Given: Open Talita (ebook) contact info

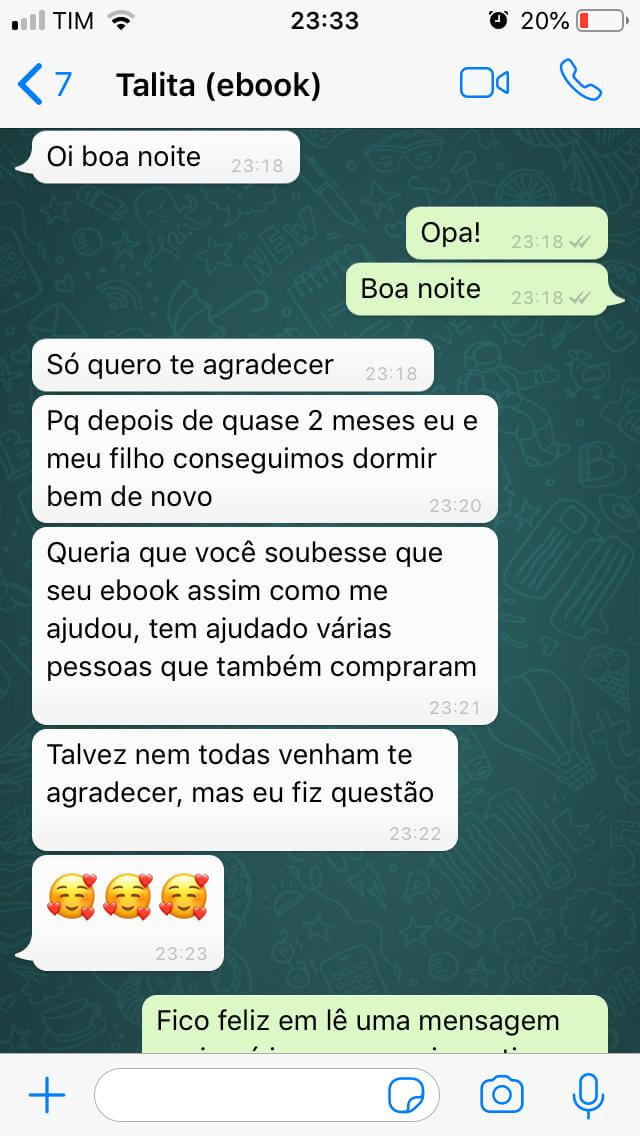Looking at the screenshot, I should pos(219,85).
